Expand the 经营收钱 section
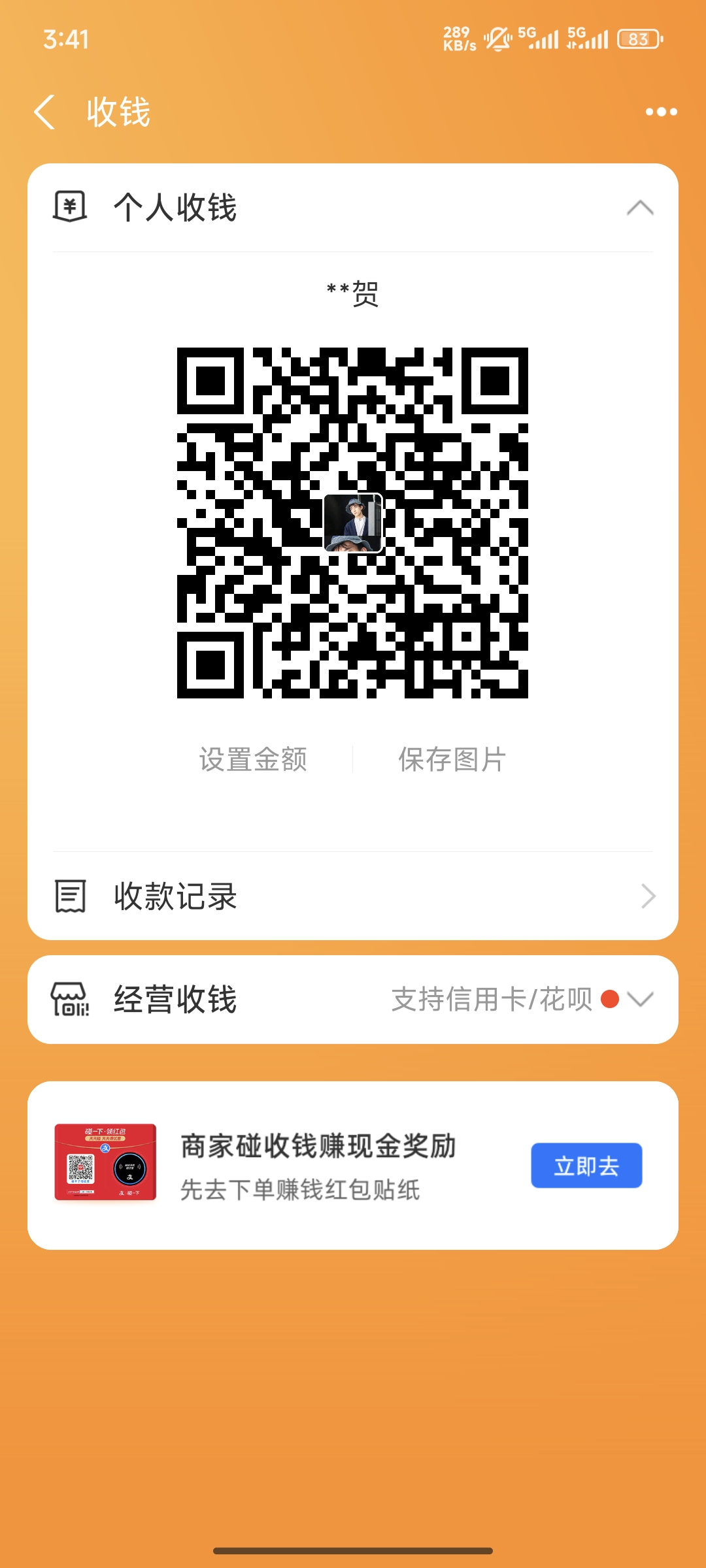This screenshot has width=706, height=1568. (x=639, y=999)
